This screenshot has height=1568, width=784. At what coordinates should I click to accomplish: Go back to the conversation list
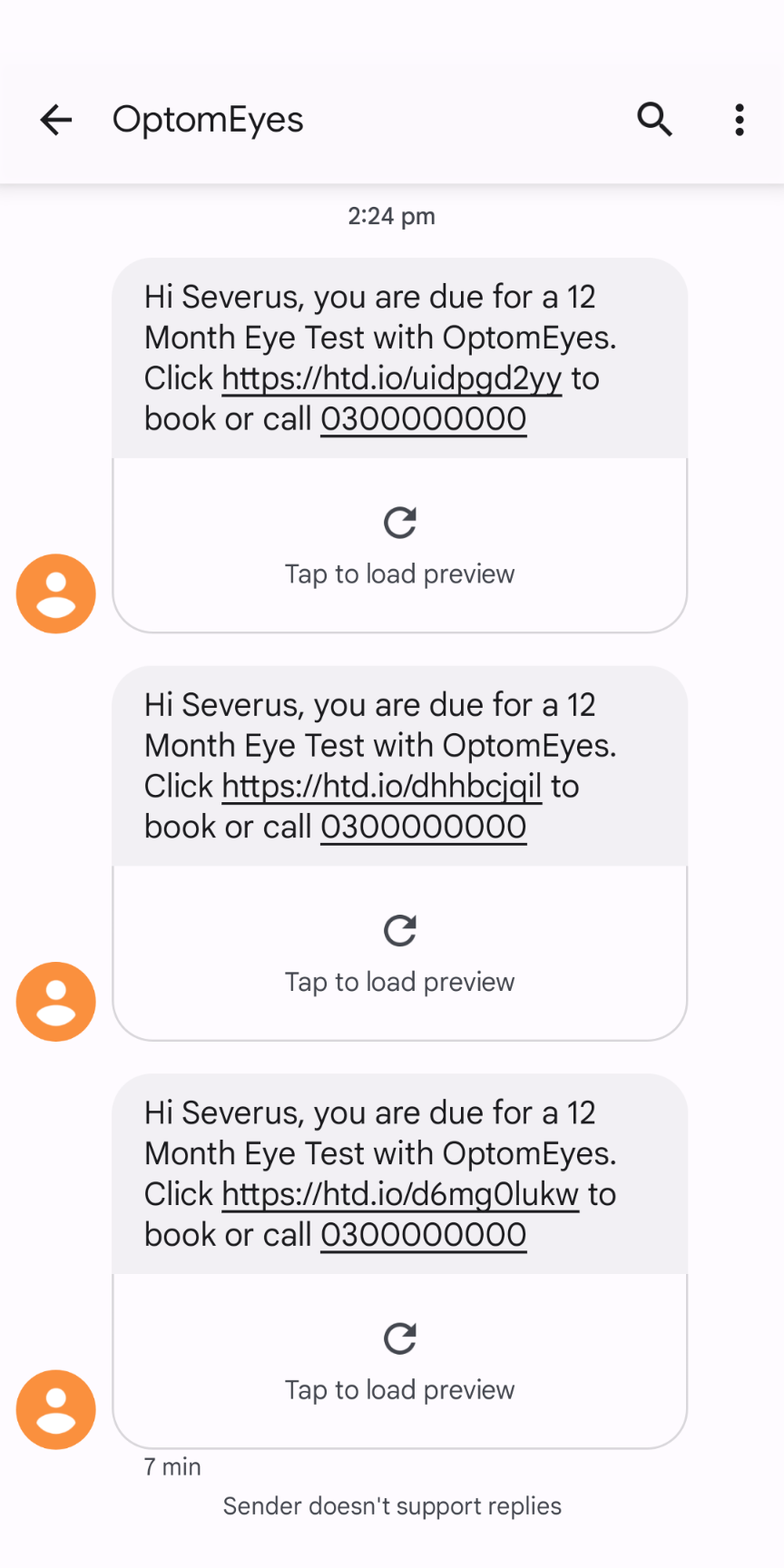(55, 120)
